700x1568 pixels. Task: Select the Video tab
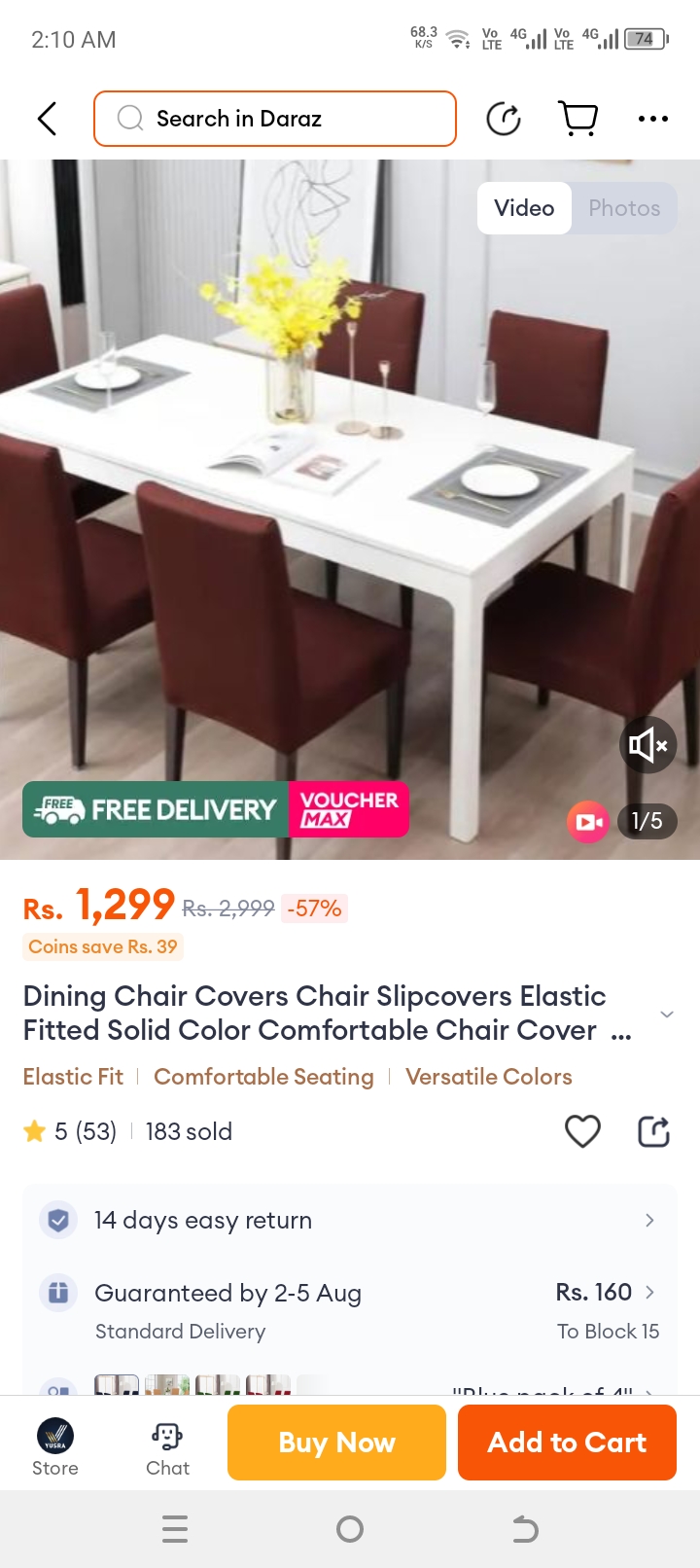pos(524,208)
